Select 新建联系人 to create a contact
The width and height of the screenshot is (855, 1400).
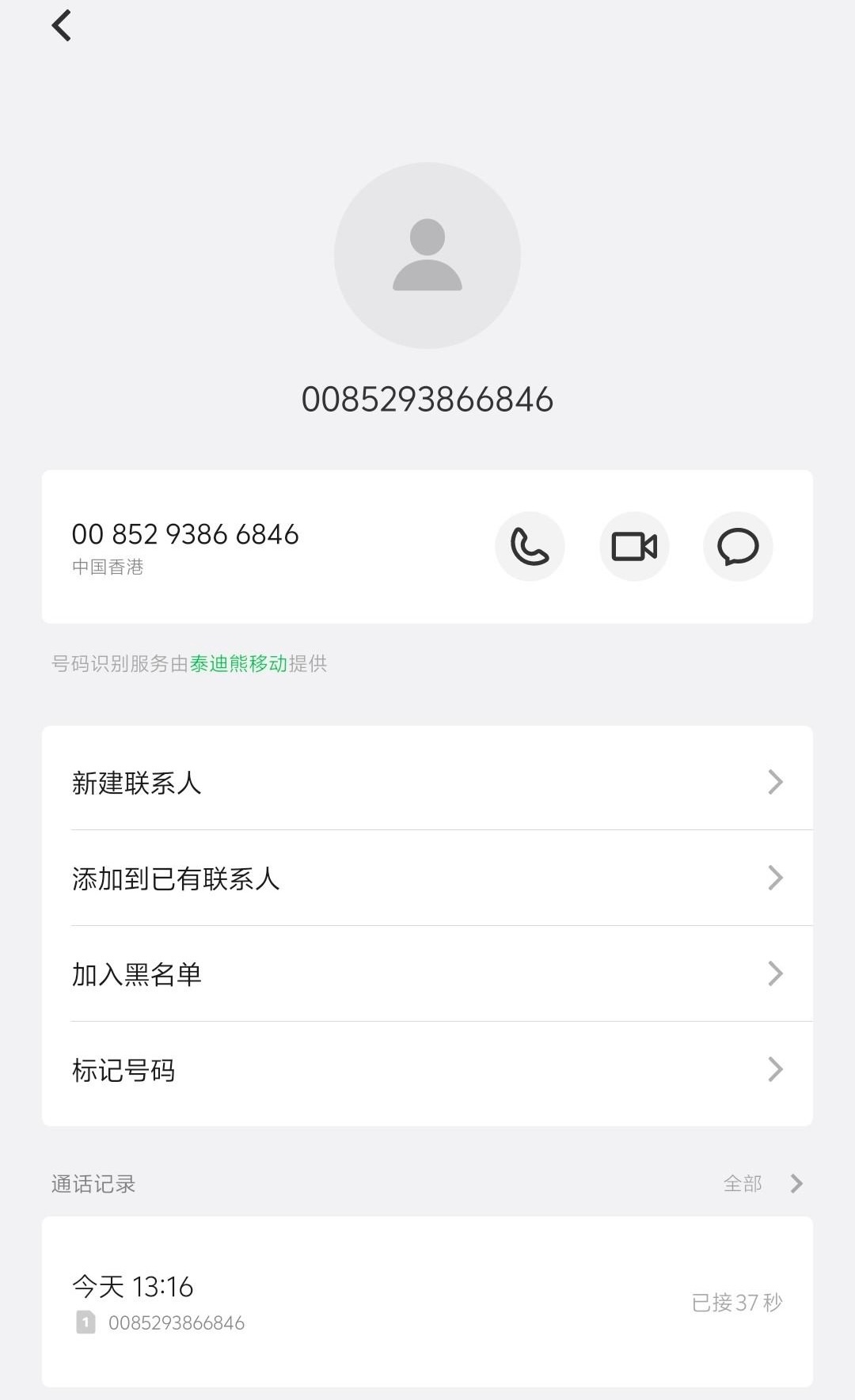click(427, 783)
